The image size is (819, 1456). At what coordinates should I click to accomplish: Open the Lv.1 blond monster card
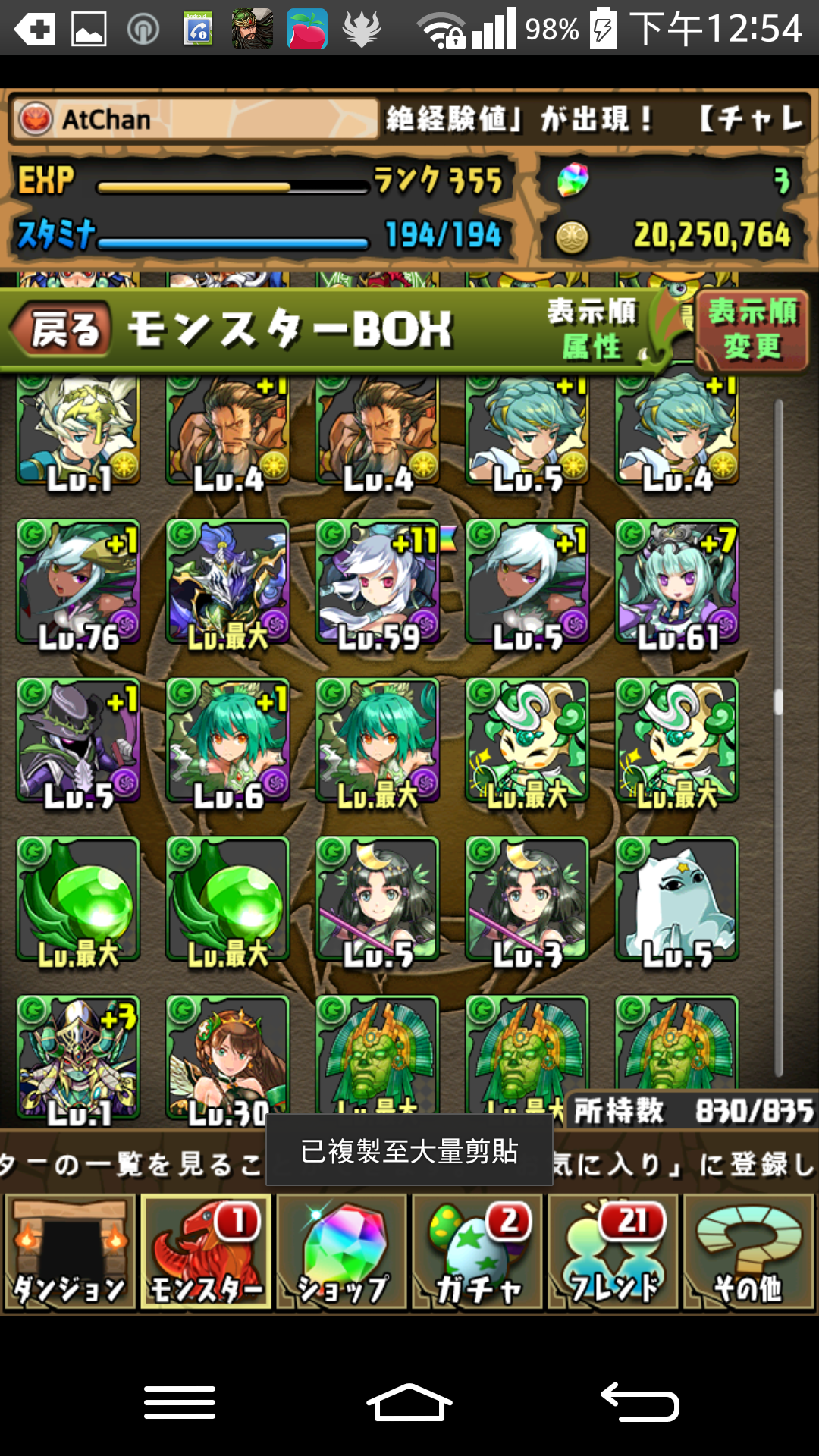78,432
